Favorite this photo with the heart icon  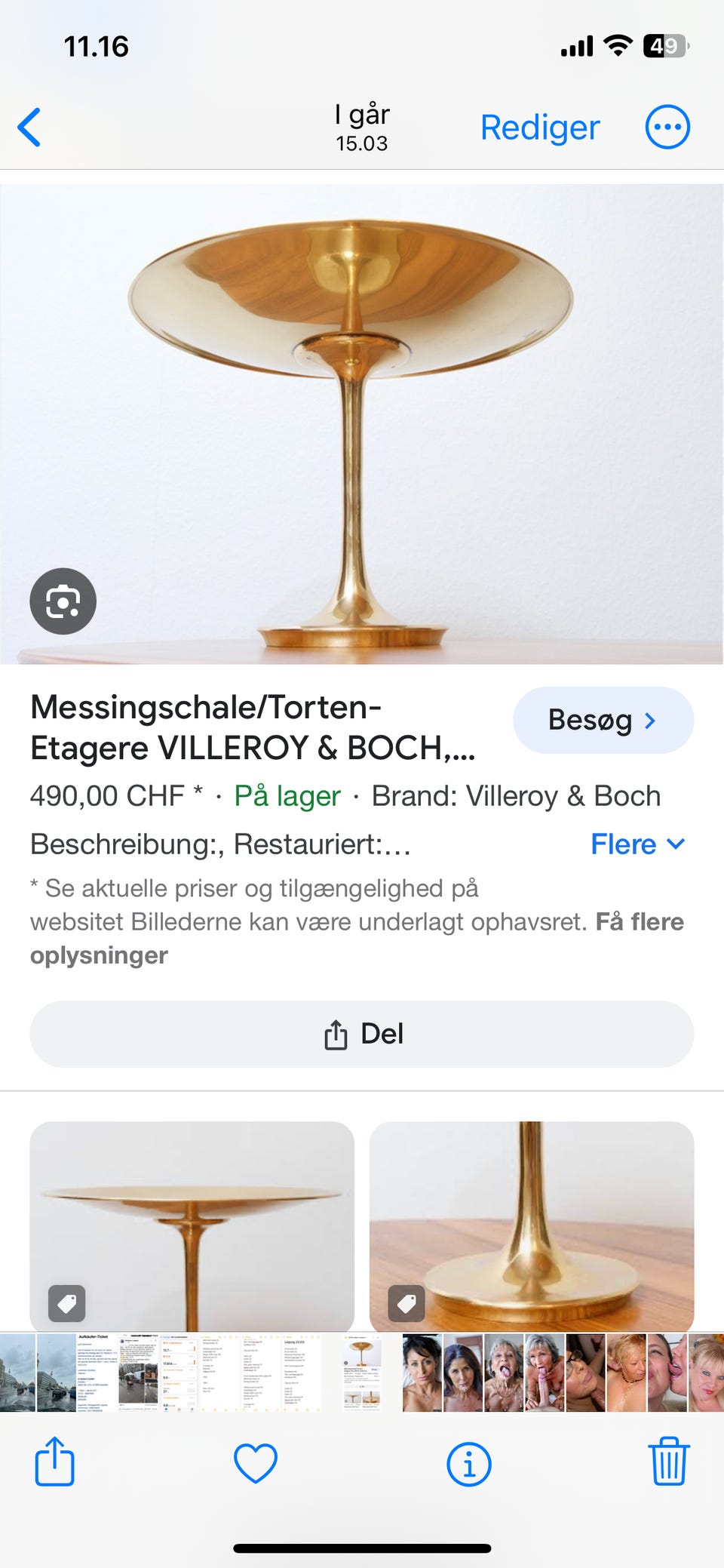[256, 1464]
